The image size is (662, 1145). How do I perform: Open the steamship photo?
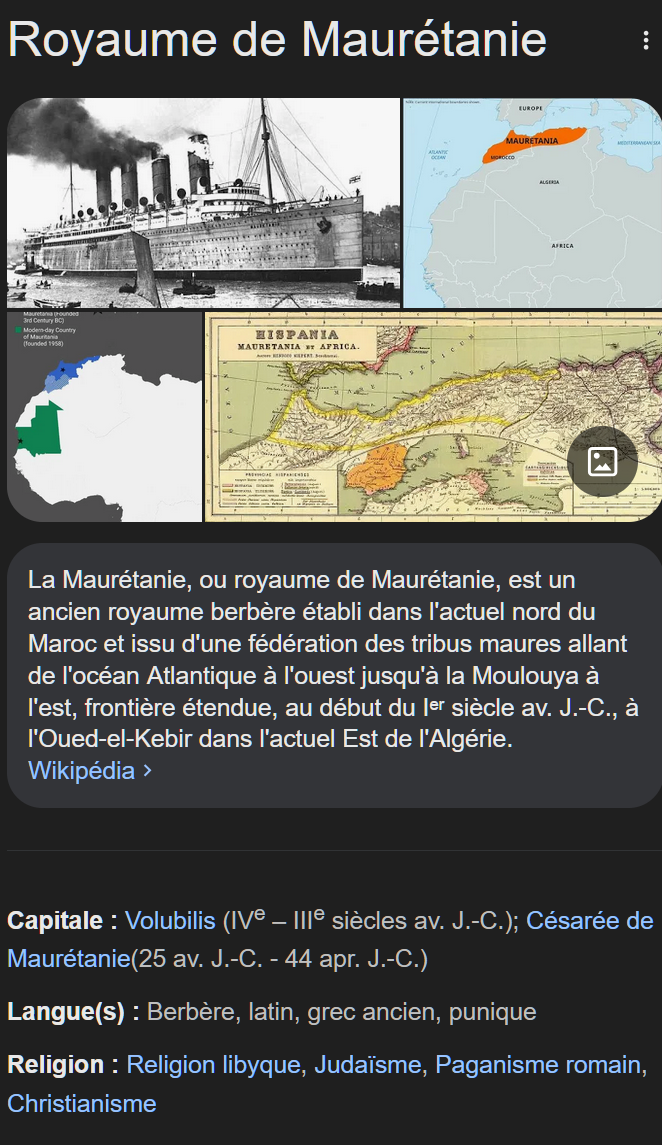[204, 203]
